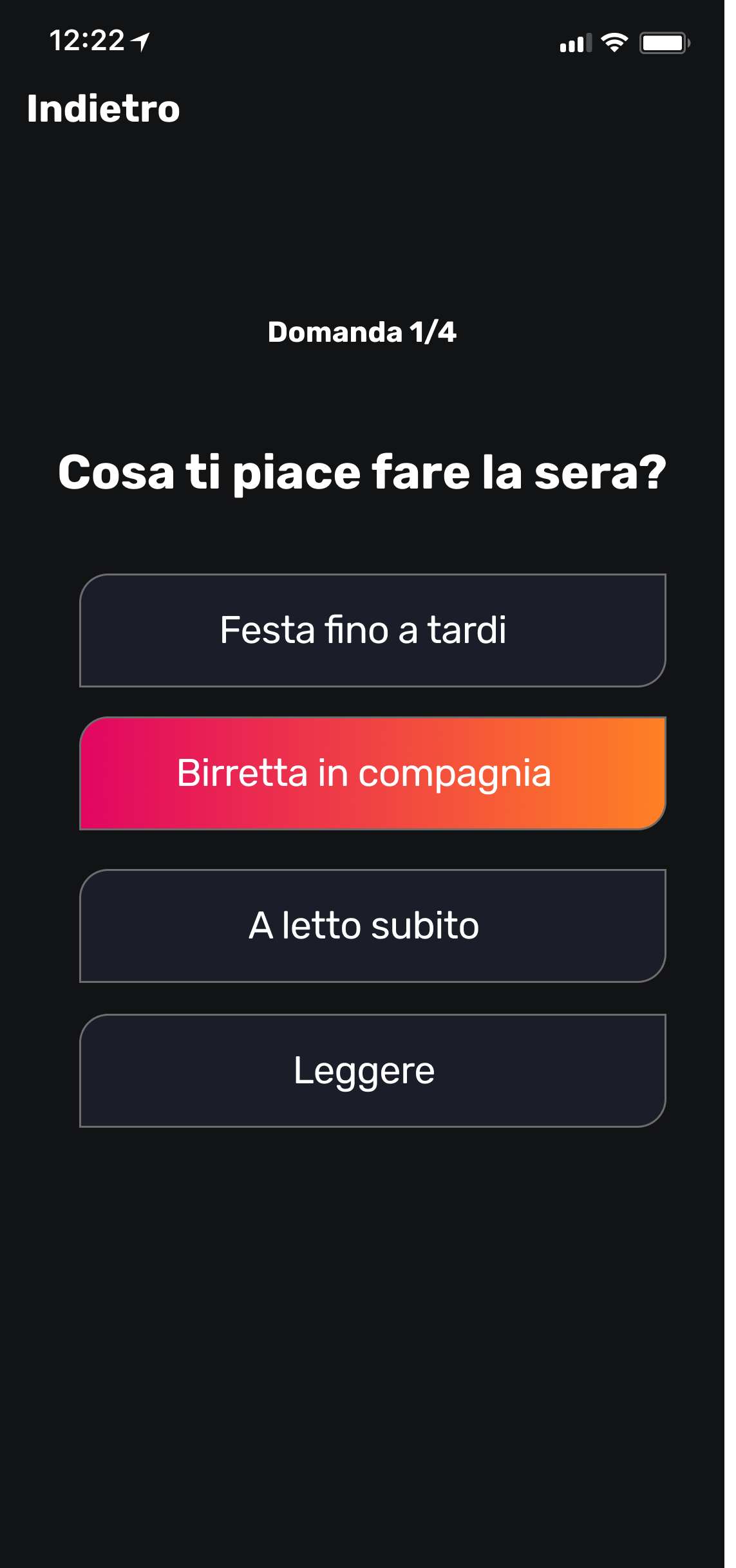Pick the A letto subito option

coord(372,926)
